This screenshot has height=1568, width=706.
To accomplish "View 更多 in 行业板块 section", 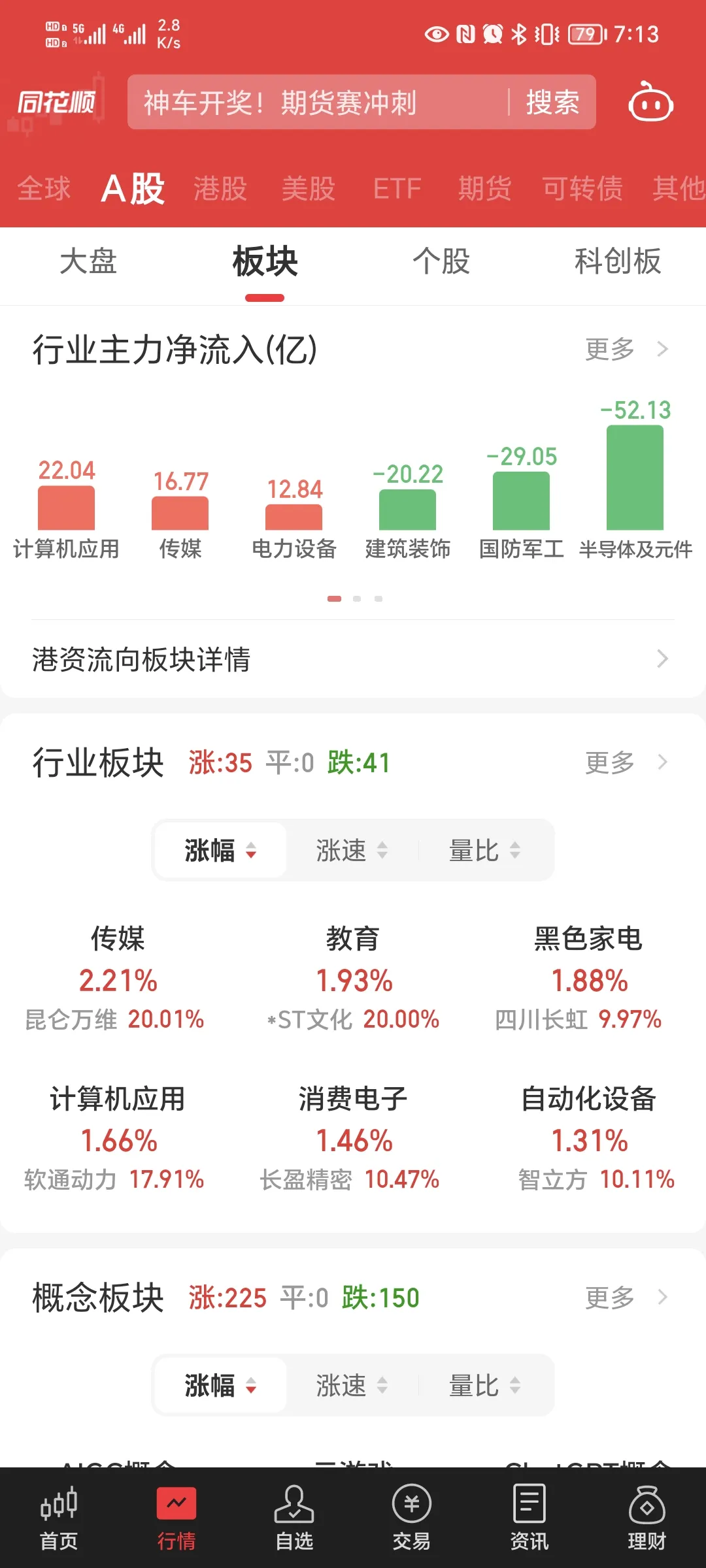I will 624,762.
